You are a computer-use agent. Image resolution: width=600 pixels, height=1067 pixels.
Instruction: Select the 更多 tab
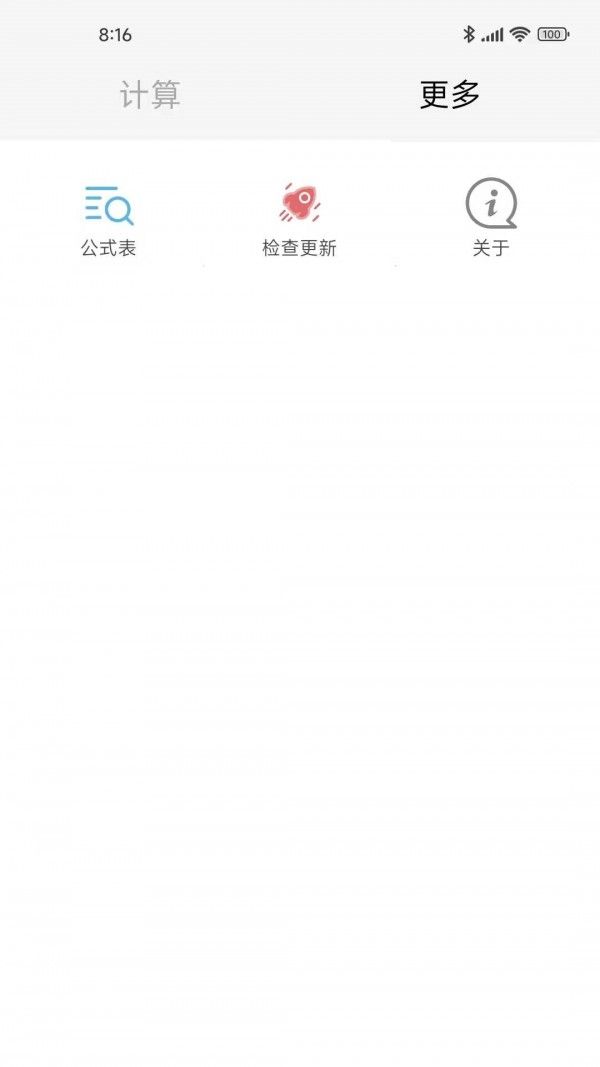(x=450, y=96)
